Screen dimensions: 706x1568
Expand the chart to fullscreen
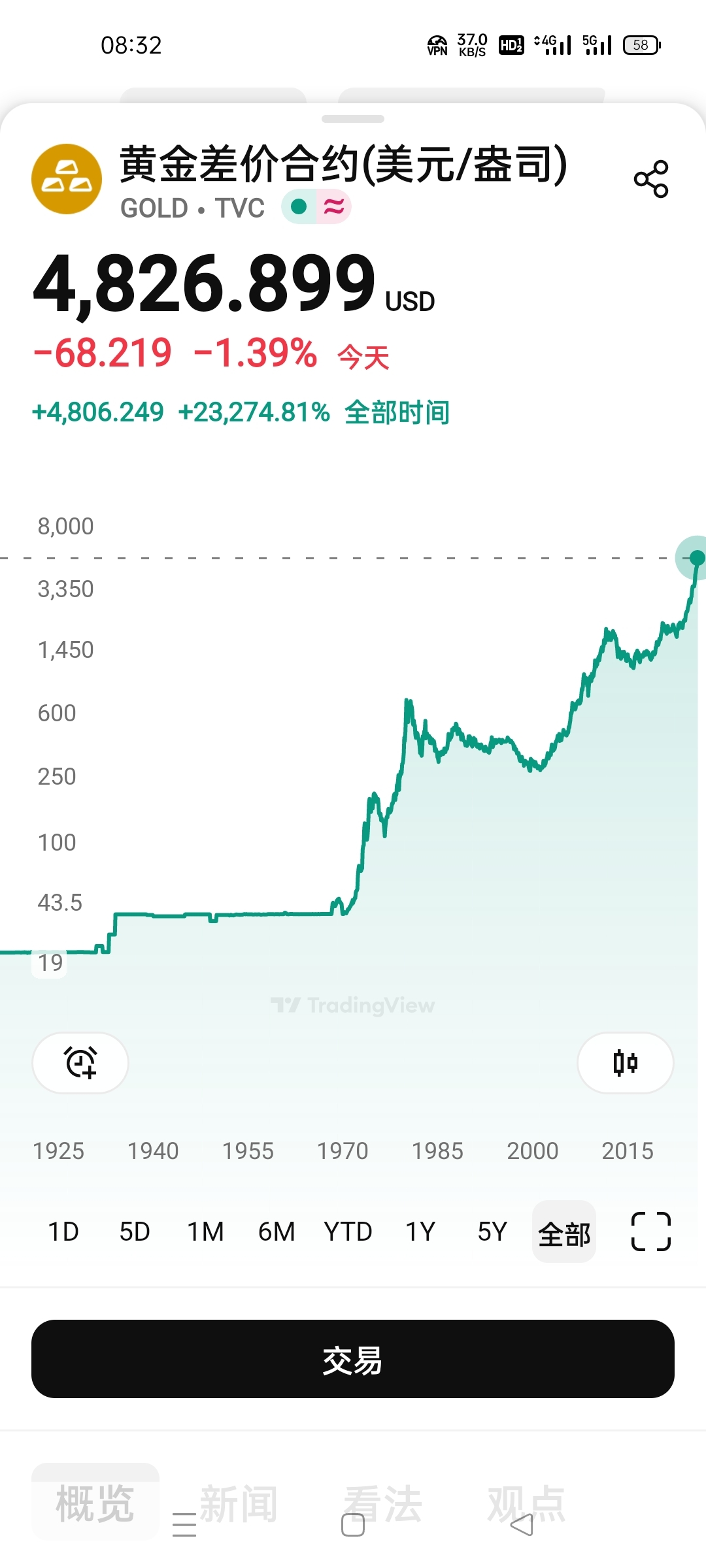[651, 1232]
